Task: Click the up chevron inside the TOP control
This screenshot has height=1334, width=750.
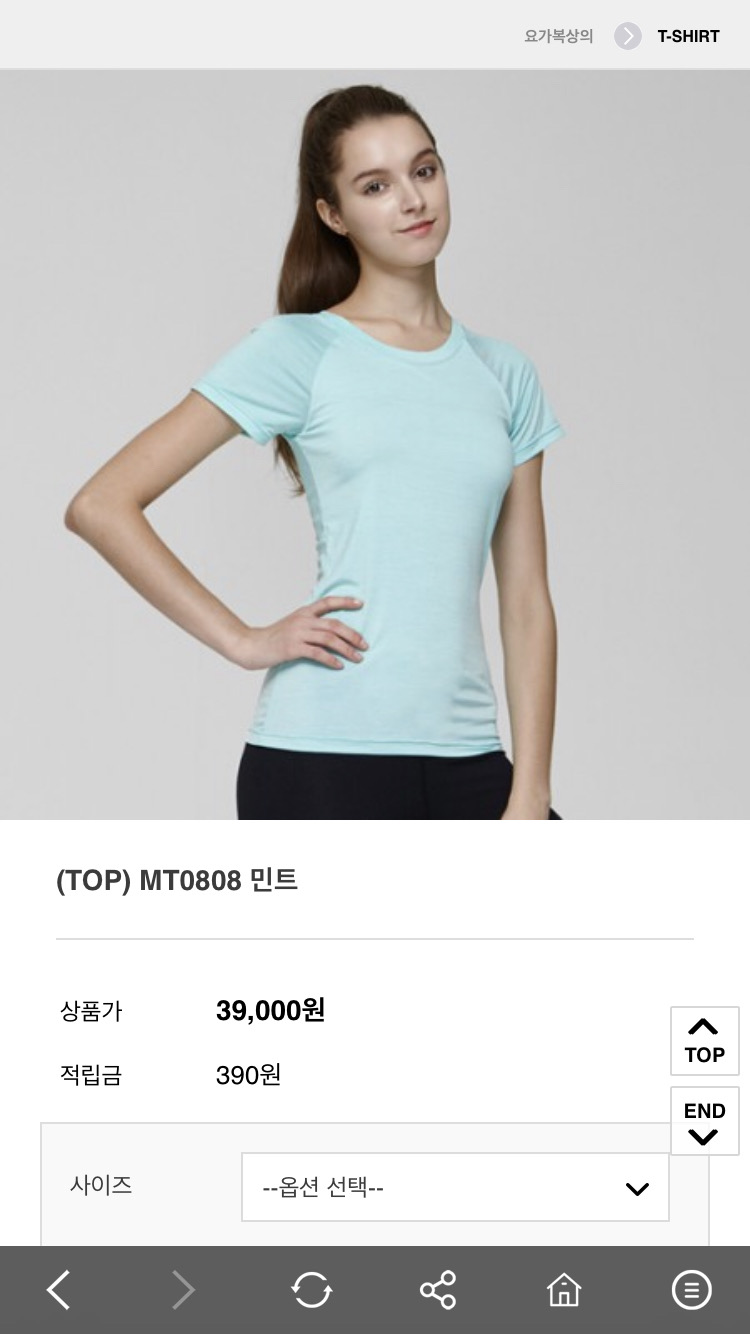Action: coord(704,1027)
